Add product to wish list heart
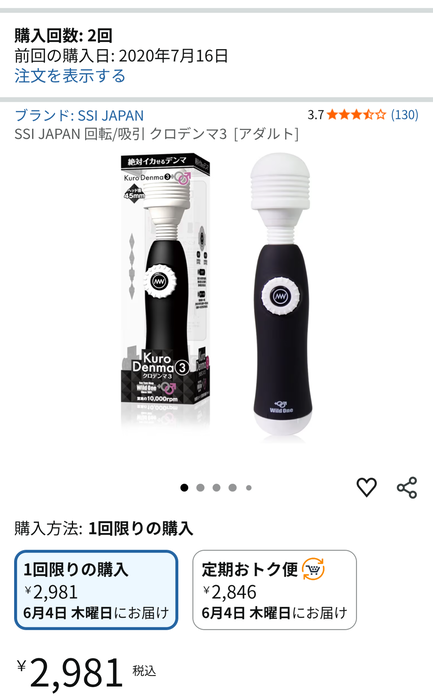This screenshot has height=700, width=433. pyautogui.click(x=366, y=487)
